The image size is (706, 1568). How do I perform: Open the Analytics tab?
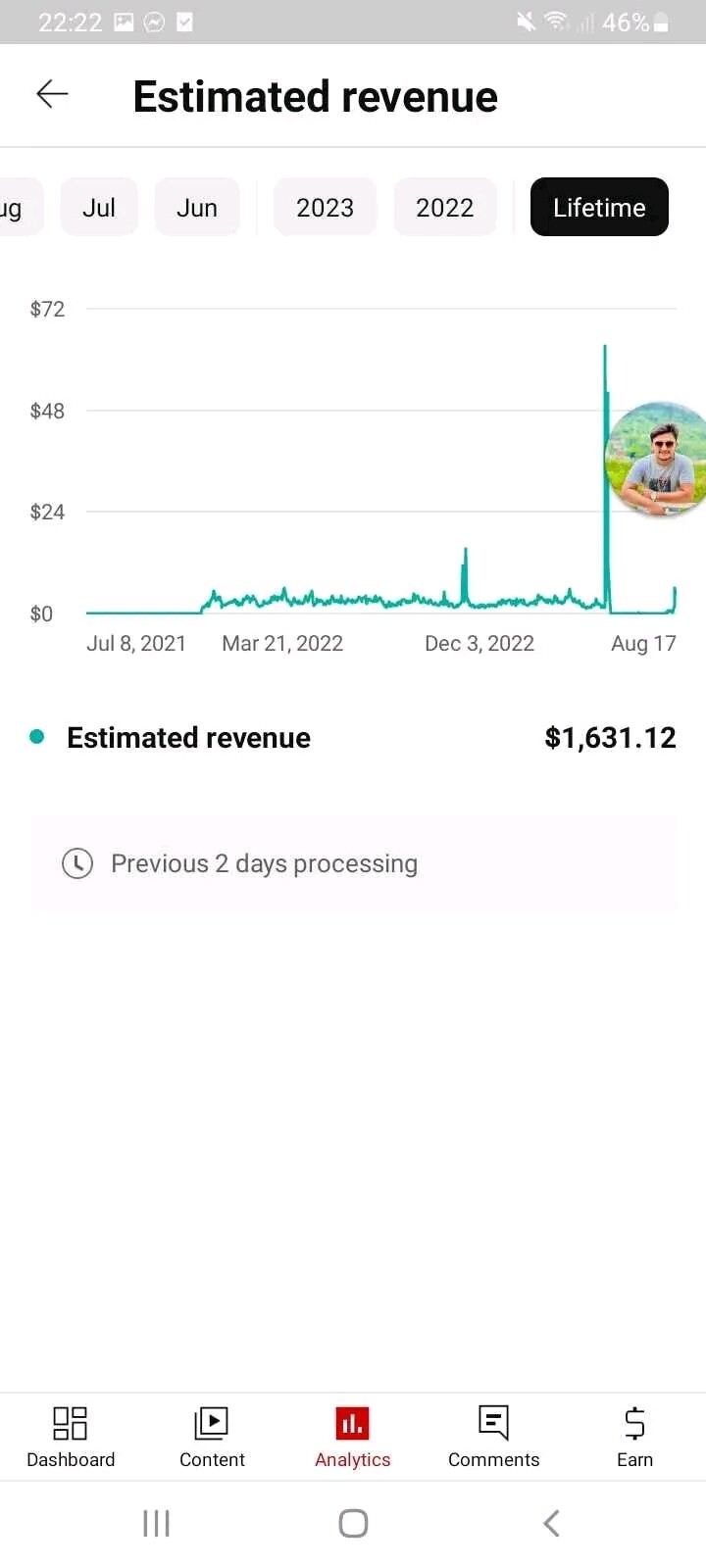click(353, 1437)
